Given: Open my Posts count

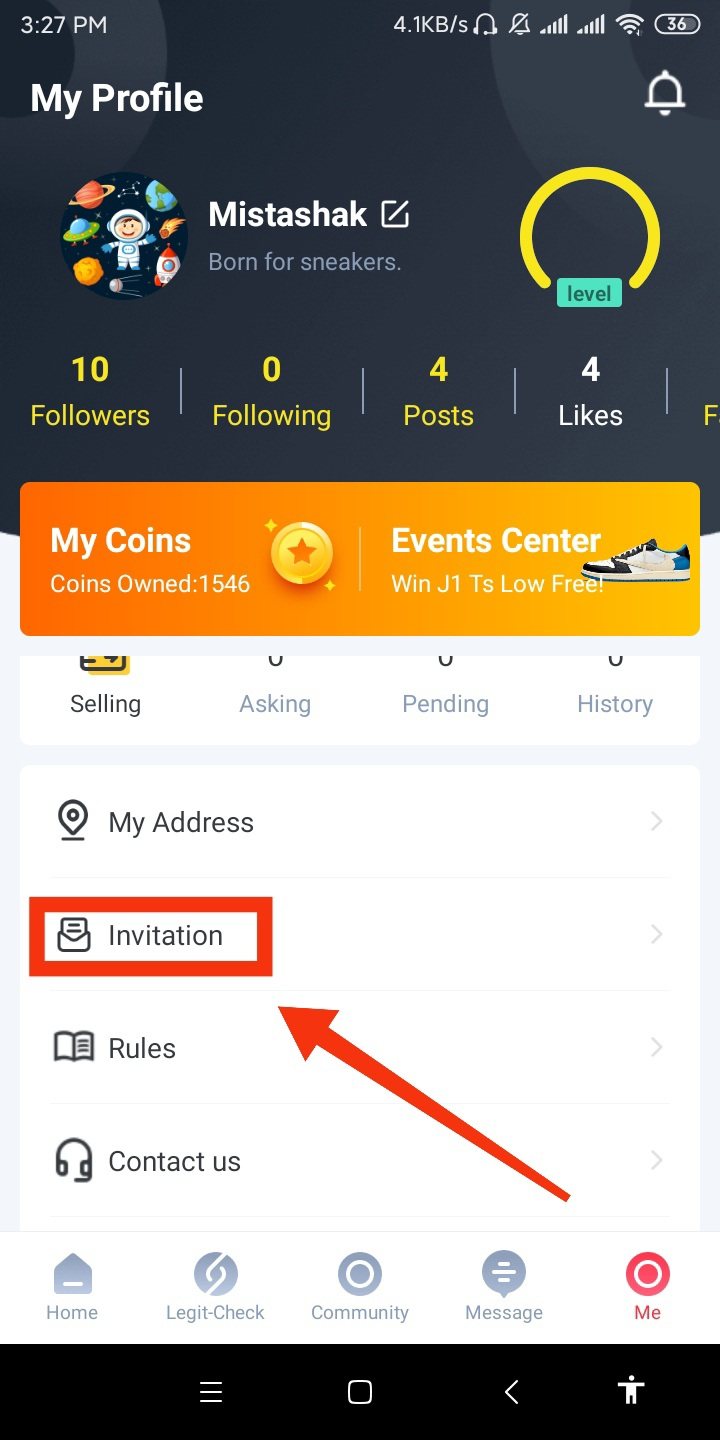Looking at the screenshot, I should click(438, 392).
